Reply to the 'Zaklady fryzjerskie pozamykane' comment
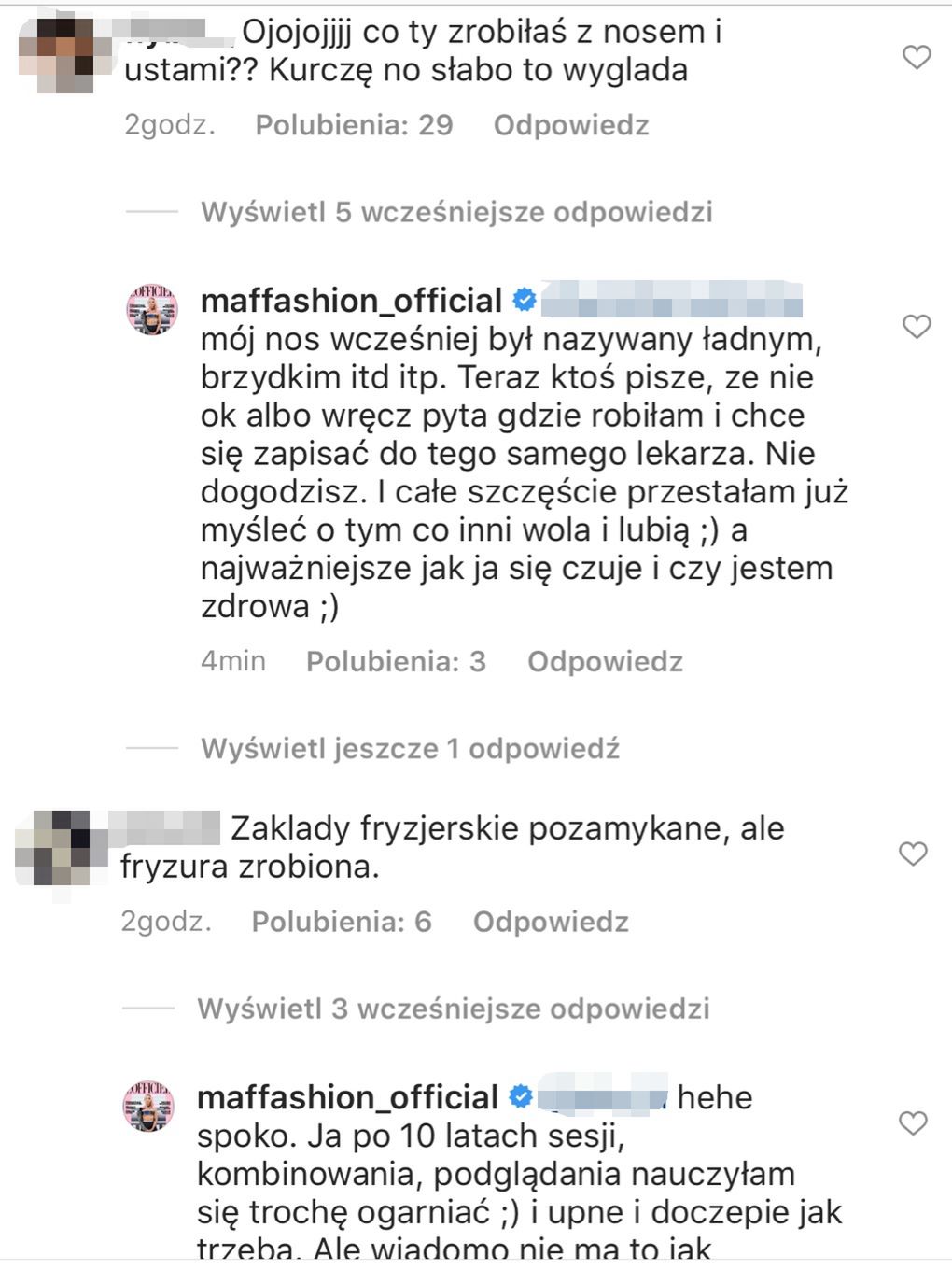The height and width of the screenshot is (1270, 952). click(551, 923)
